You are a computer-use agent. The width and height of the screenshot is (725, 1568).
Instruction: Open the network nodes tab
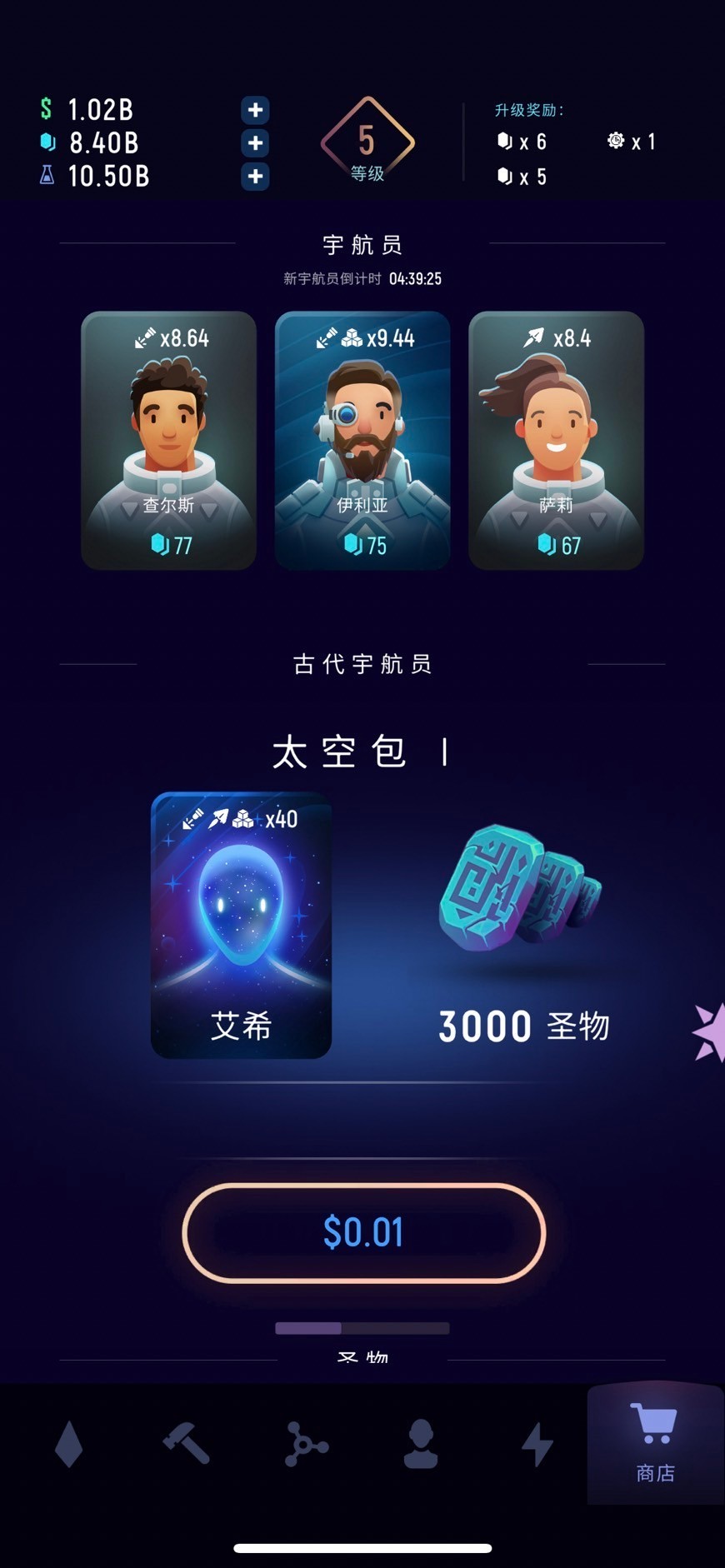point(305,1444)
